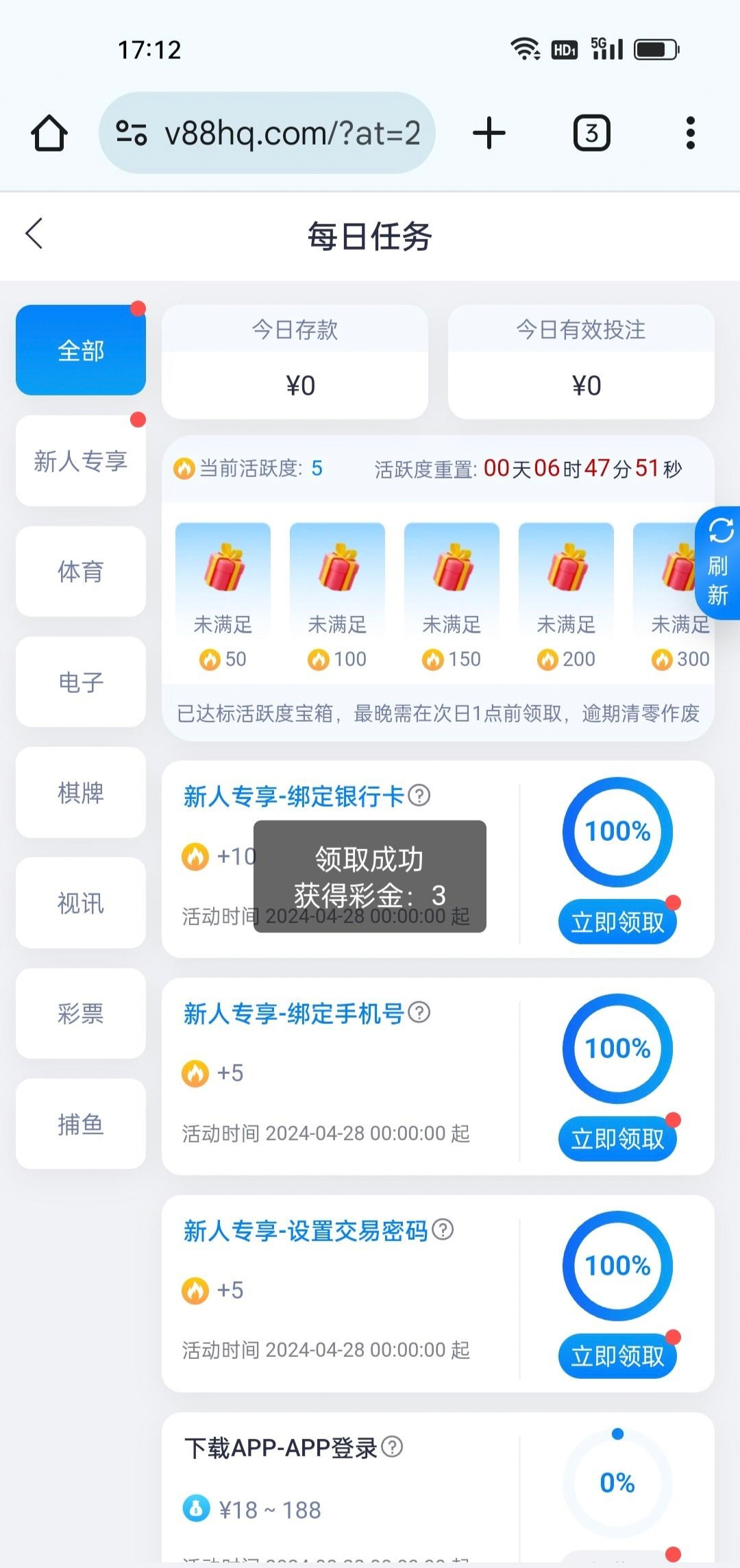Switch to the 视讯 category
Screen dimensions: 740x1568
pyautogui.click(x=81, y=903)
